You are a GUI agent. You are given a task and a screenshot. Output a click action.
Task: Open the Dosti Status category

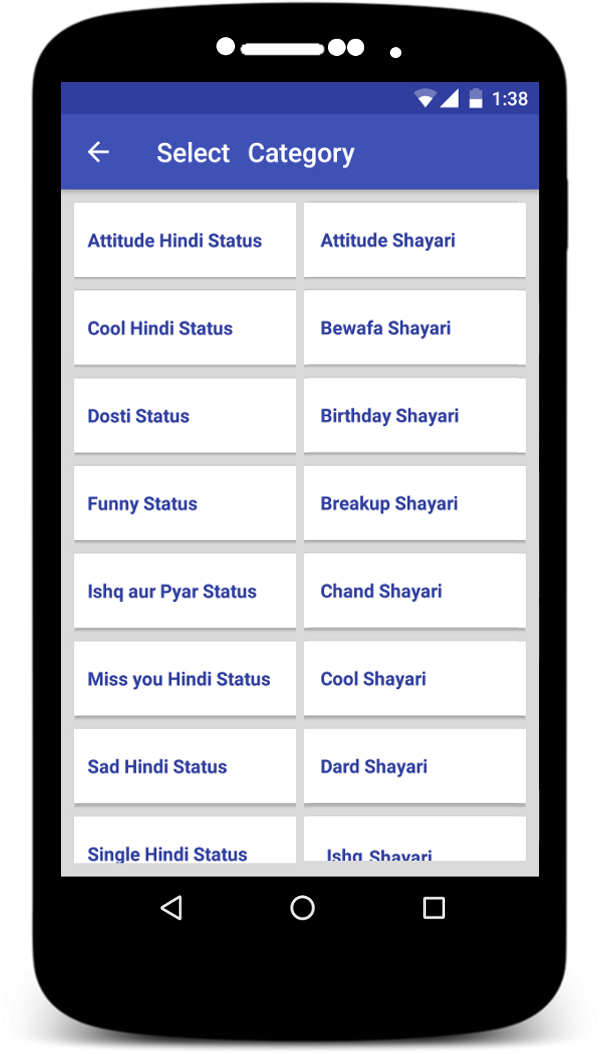click(x=185, y=415)
